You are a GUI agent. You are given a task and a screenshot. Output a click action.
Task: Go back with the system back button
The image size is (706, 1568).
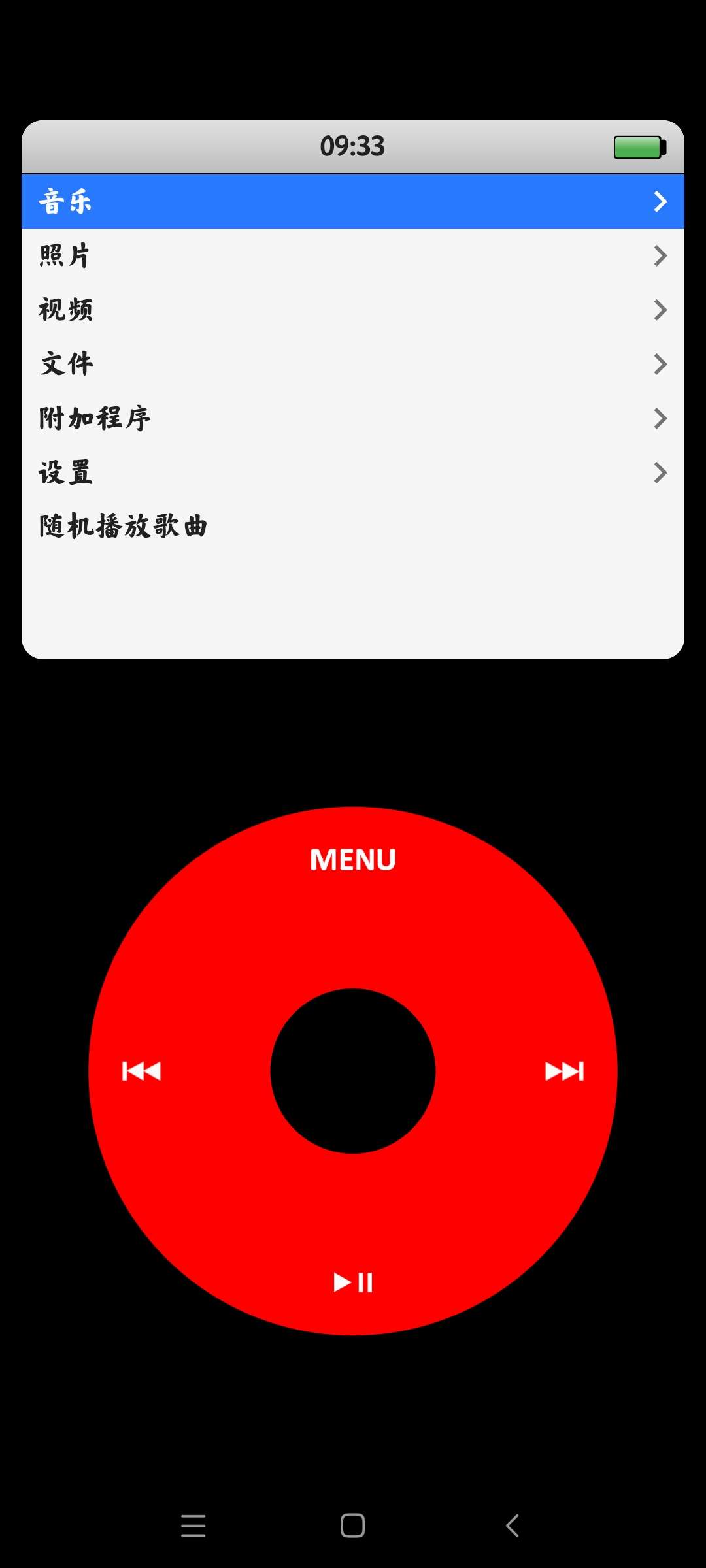tap(513, 1526)
